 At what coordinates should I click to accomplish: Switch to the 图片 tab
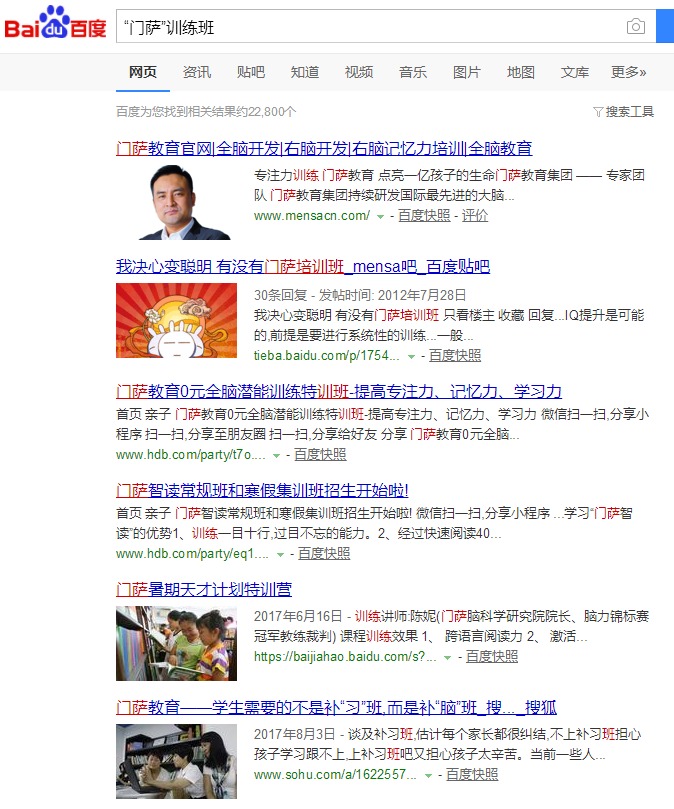click(467, 72)
